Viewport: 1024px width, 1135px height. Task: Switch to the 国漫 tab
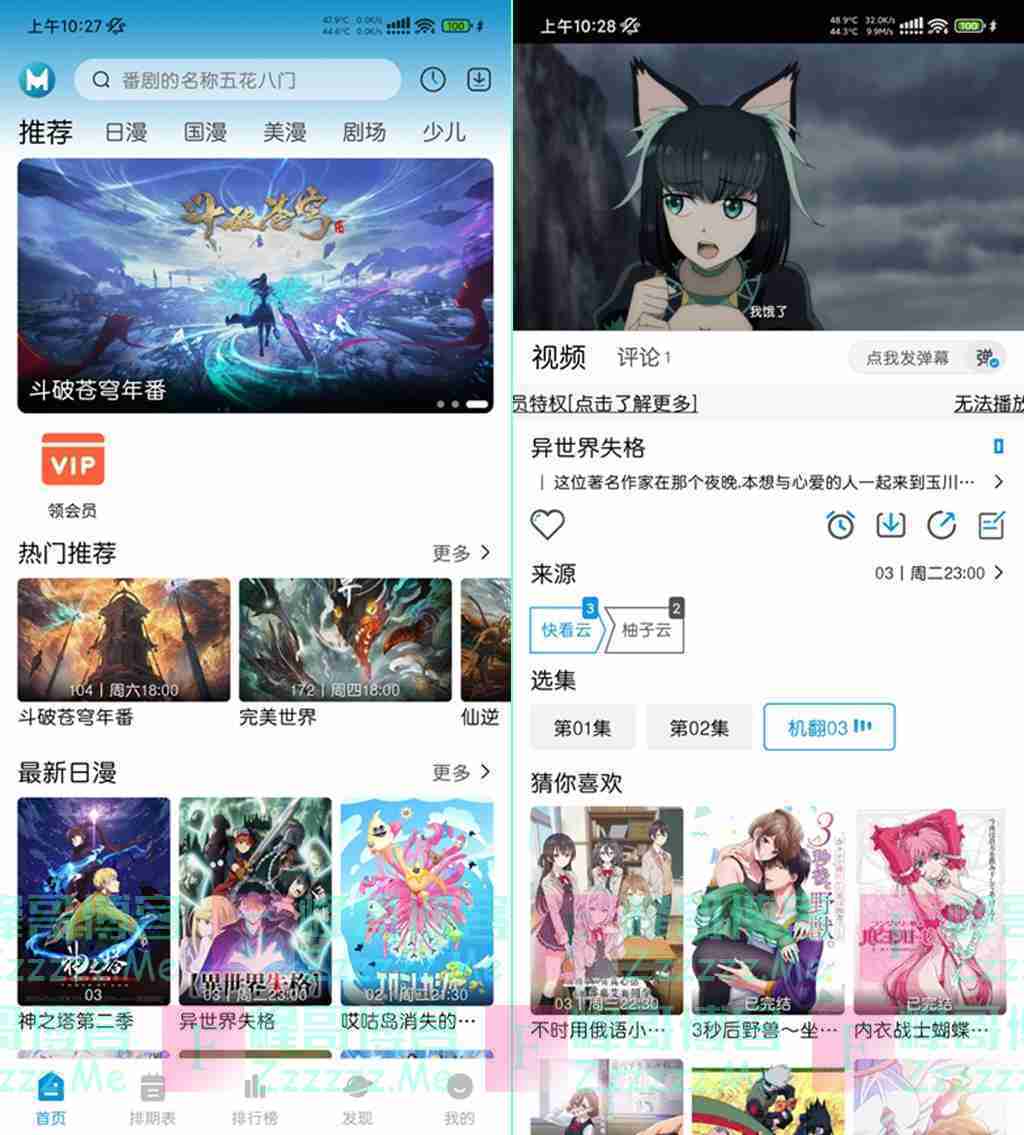pyautogui.click(x=205, y=132)
